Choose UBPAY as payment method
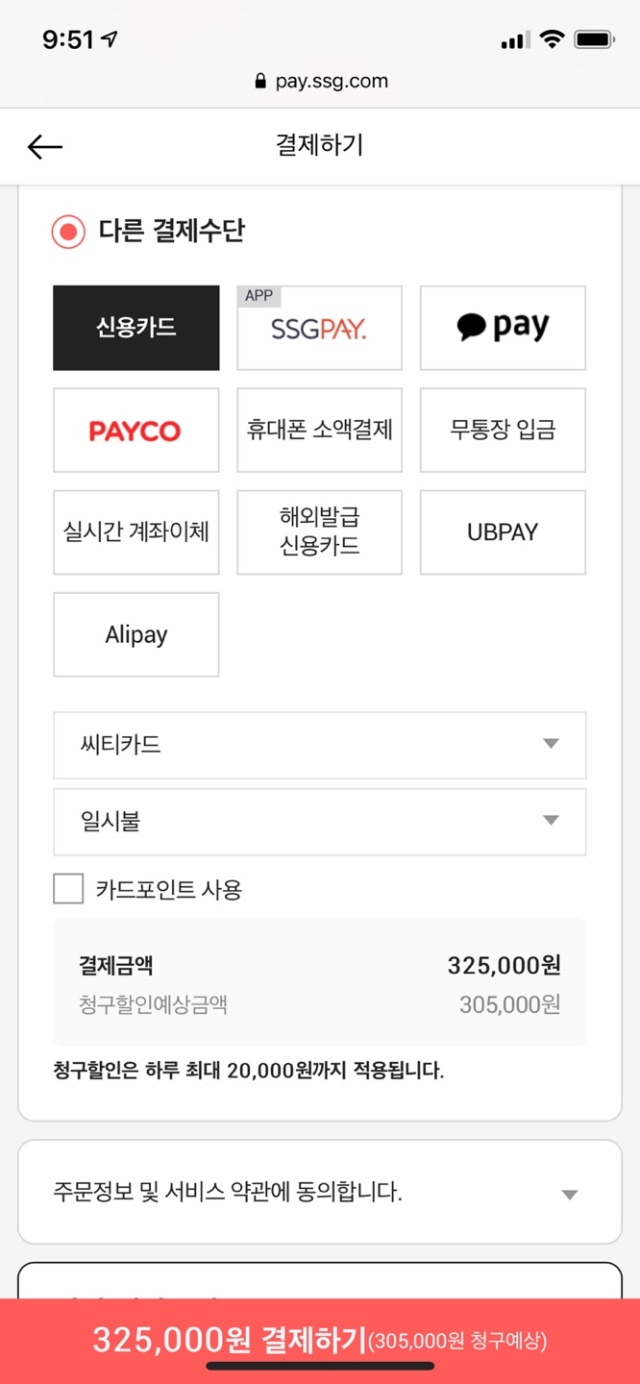 502,532
